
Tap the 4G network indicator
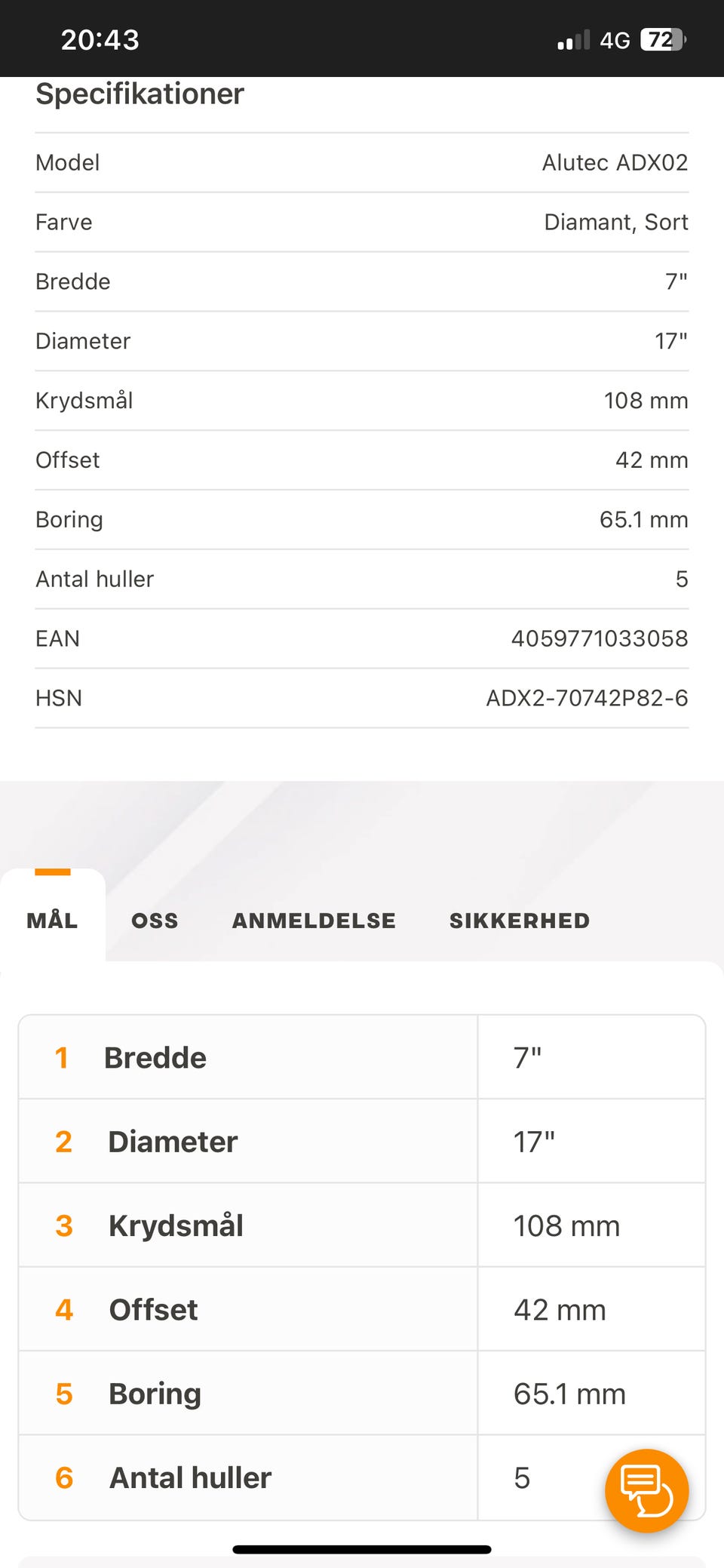pyautogui.click(x=615, y=39)
